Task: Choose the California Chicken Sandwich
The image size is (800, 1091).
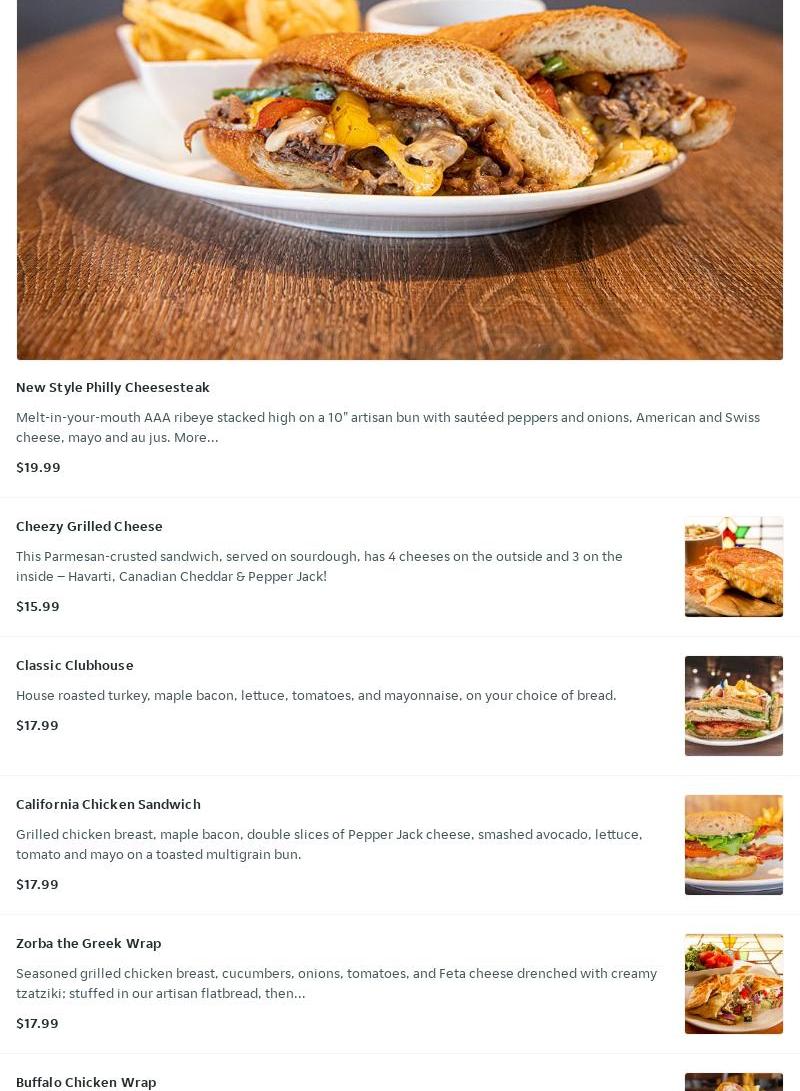Action: (x=108, y=804)
